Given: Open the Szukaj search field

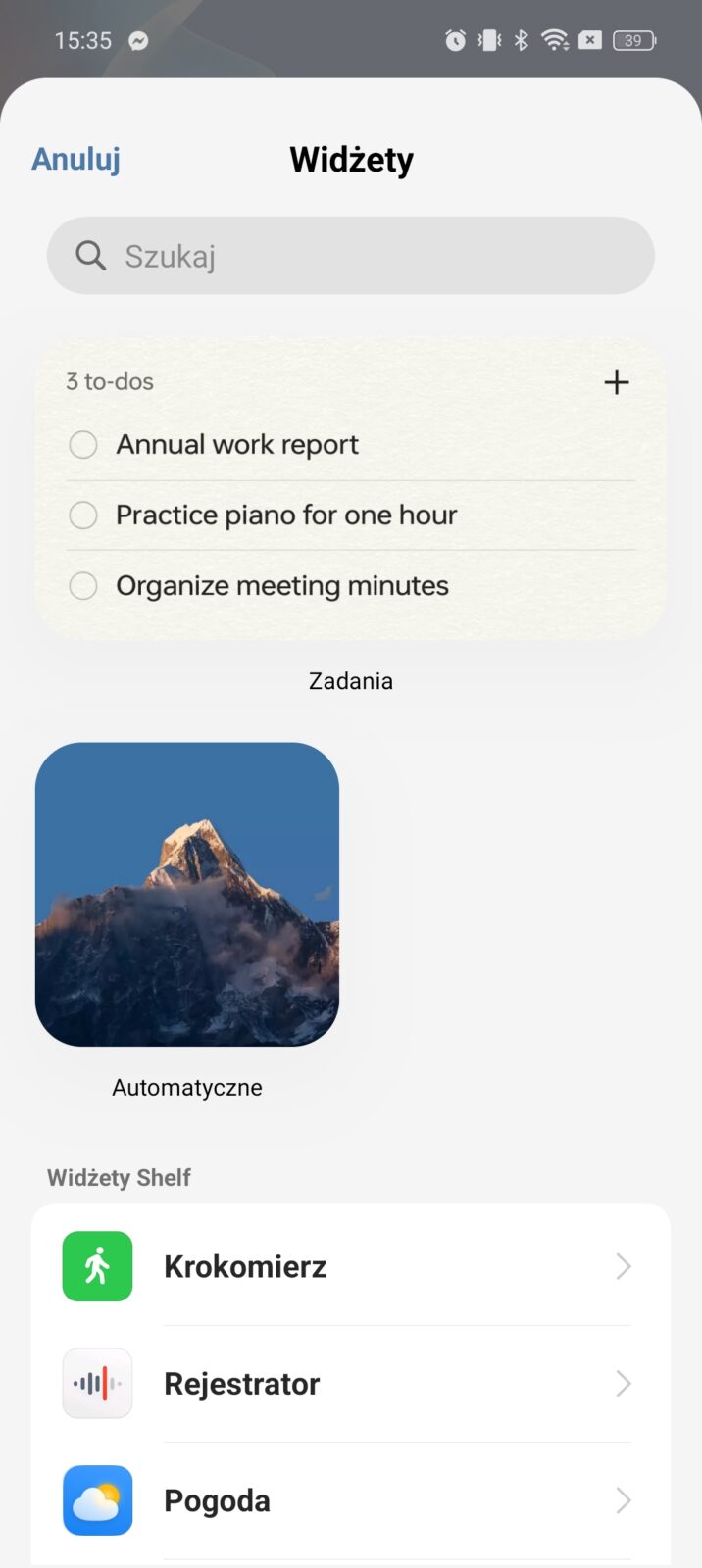Looking at the screenshot, I should click(x=351, y=256).
